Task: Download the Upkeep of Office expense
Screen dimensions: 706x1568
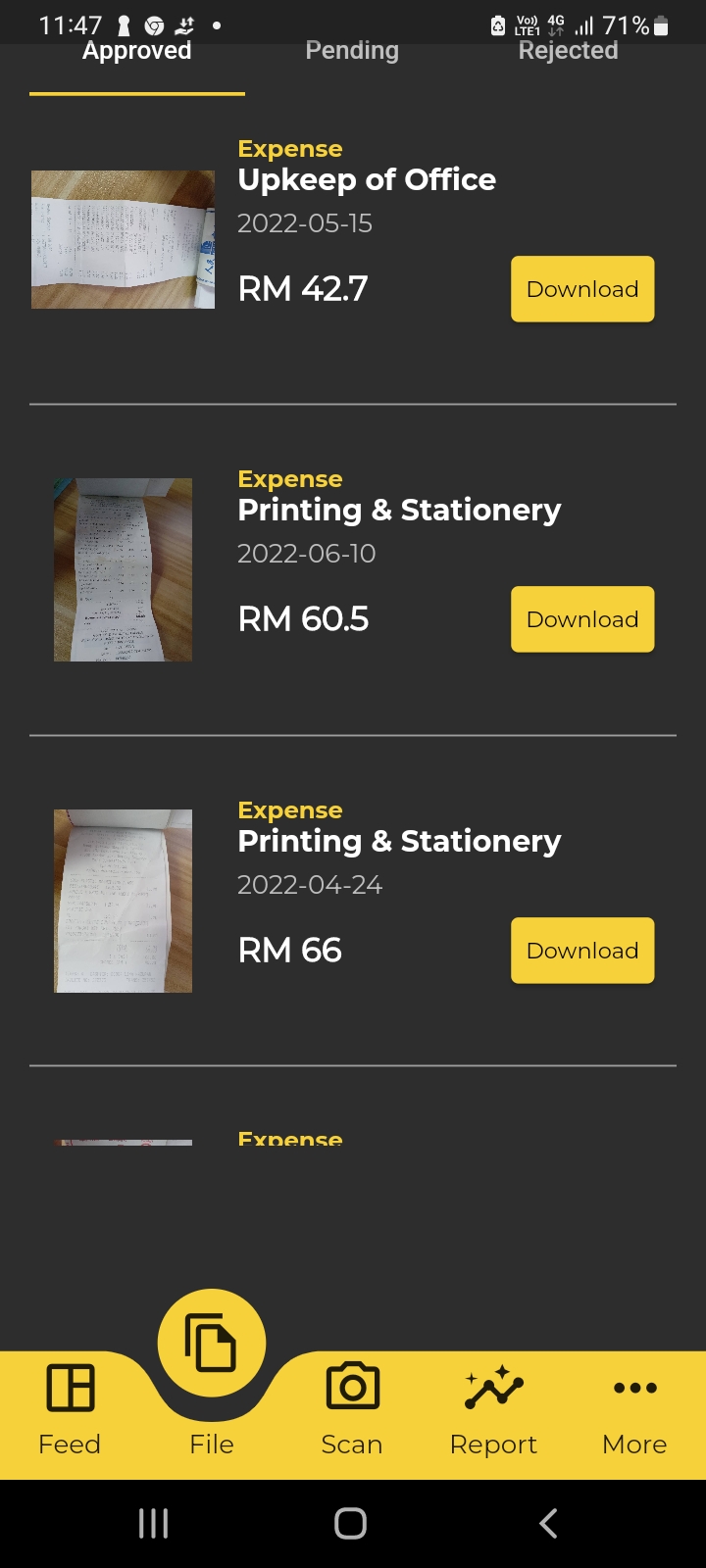Action: [x=582, y=289]
